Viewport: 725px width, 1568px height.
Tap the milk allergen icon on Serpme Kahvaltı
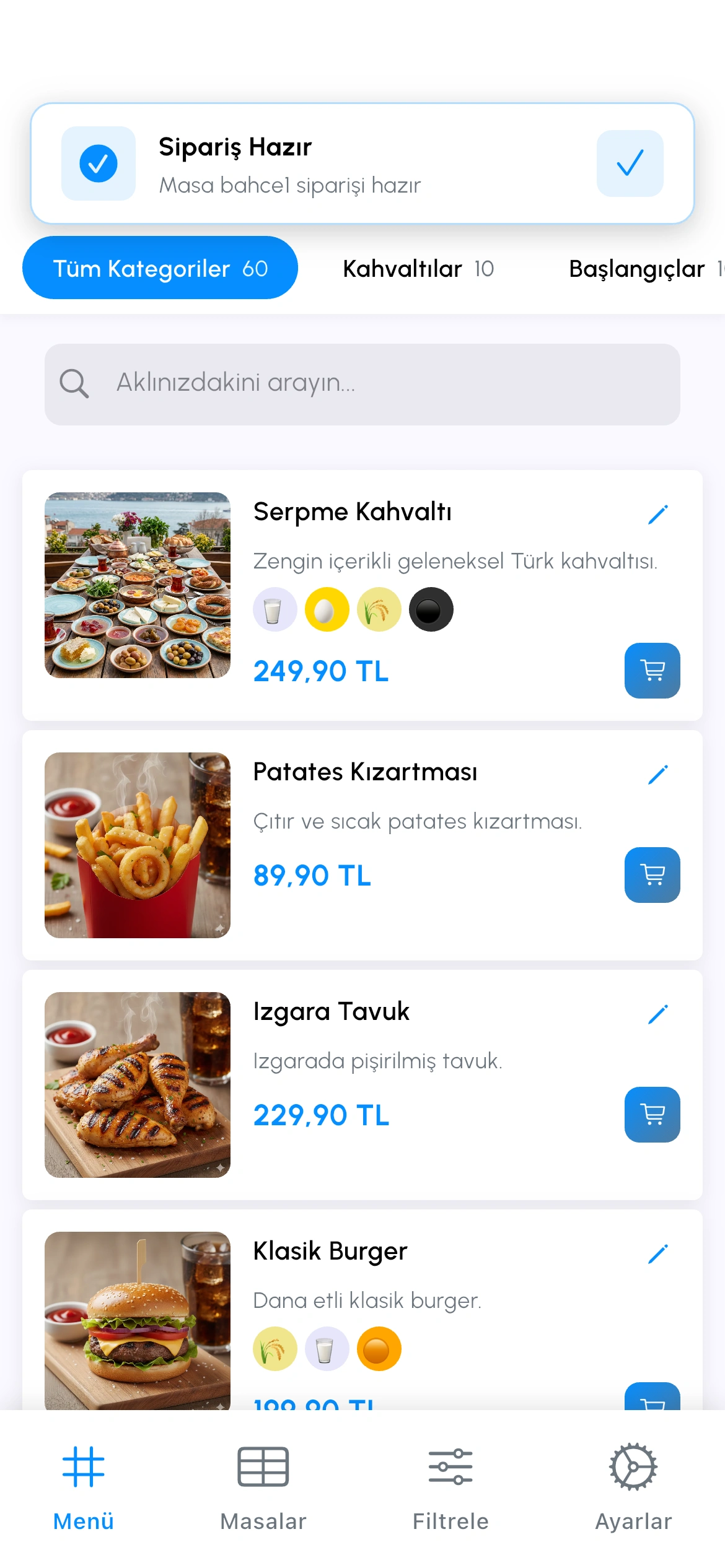click(x=275, y=609)
